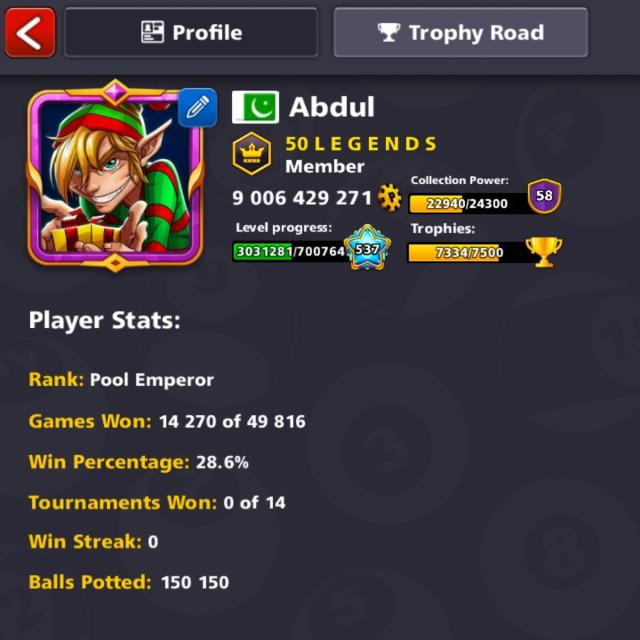Open the Collection Power shield badge

pos(544,197)
